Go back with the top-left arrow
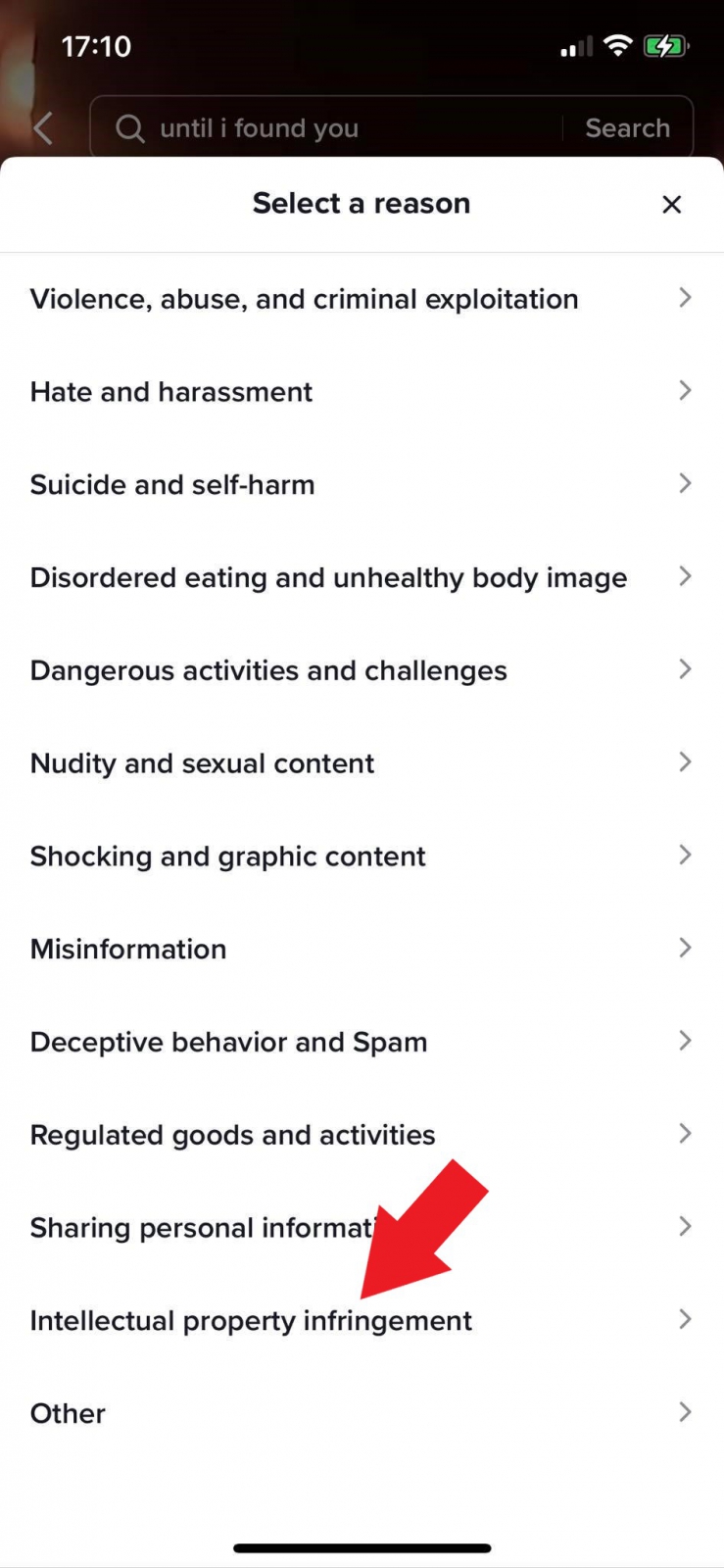Screen dimensions: 724x1568 42,127
